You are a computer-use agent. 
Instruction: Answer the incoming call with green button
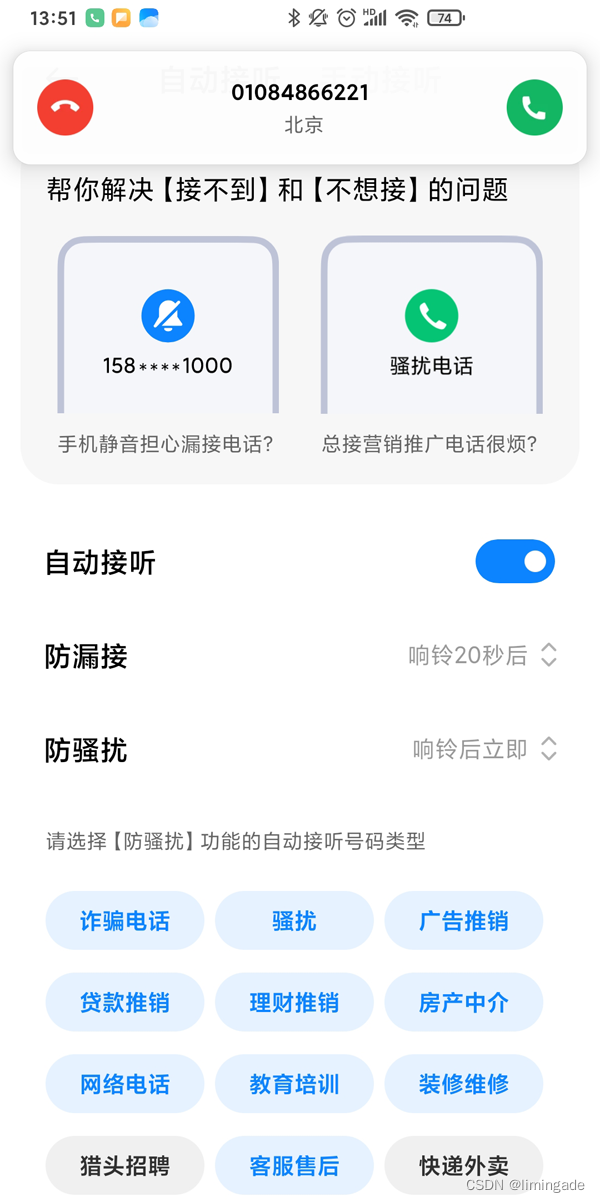[x=535, y=107]
